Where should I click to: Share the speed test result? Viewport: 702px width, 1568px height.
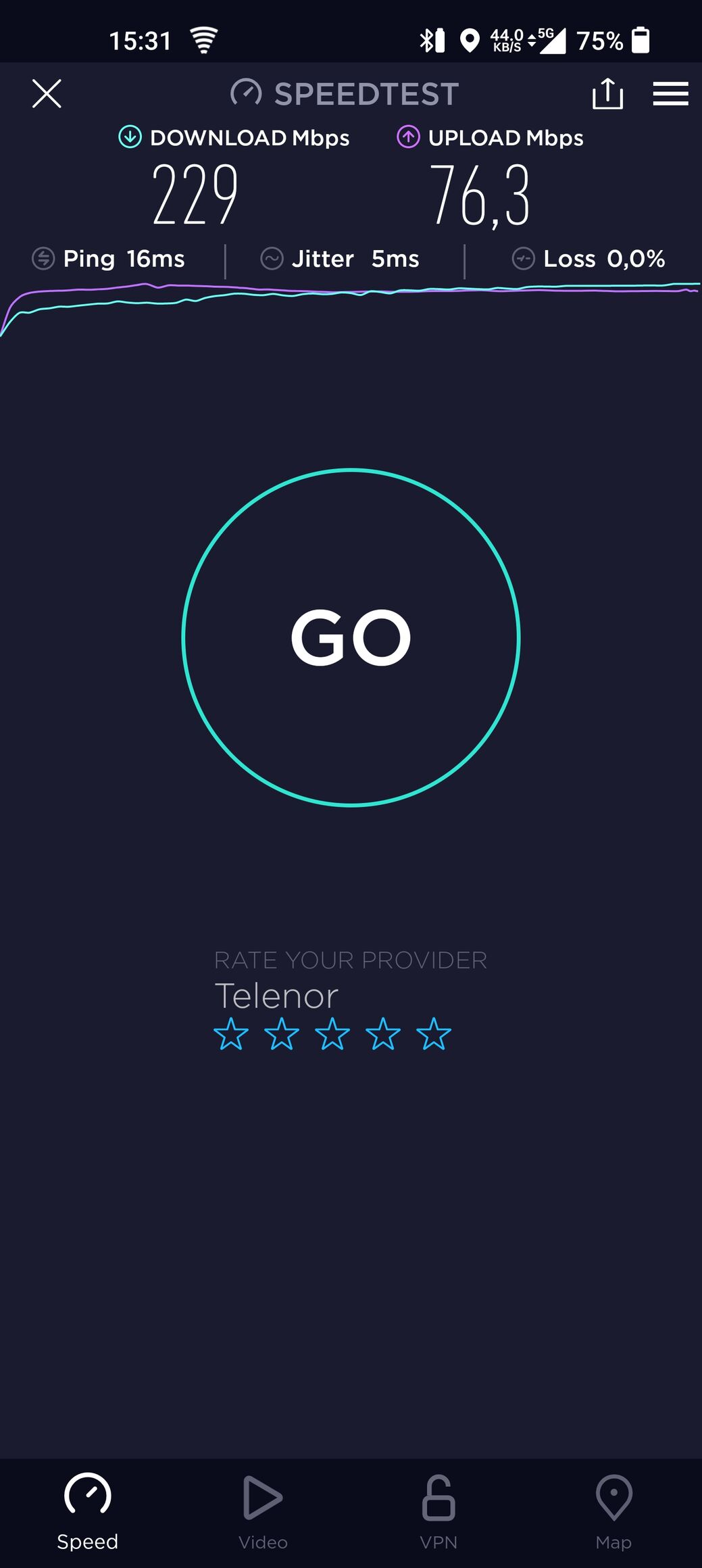tap(607, 93)
